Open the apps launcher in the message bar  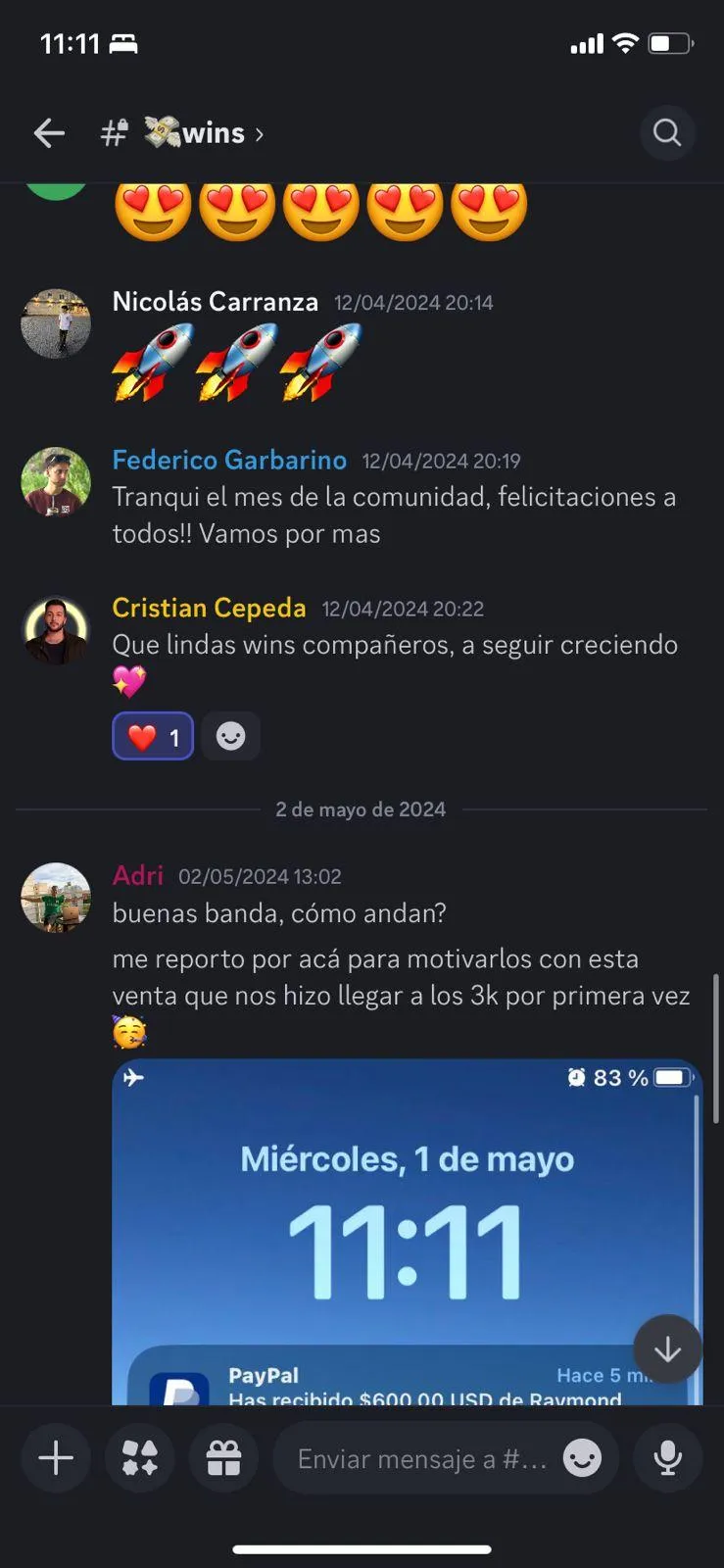tap(140, 1459)
